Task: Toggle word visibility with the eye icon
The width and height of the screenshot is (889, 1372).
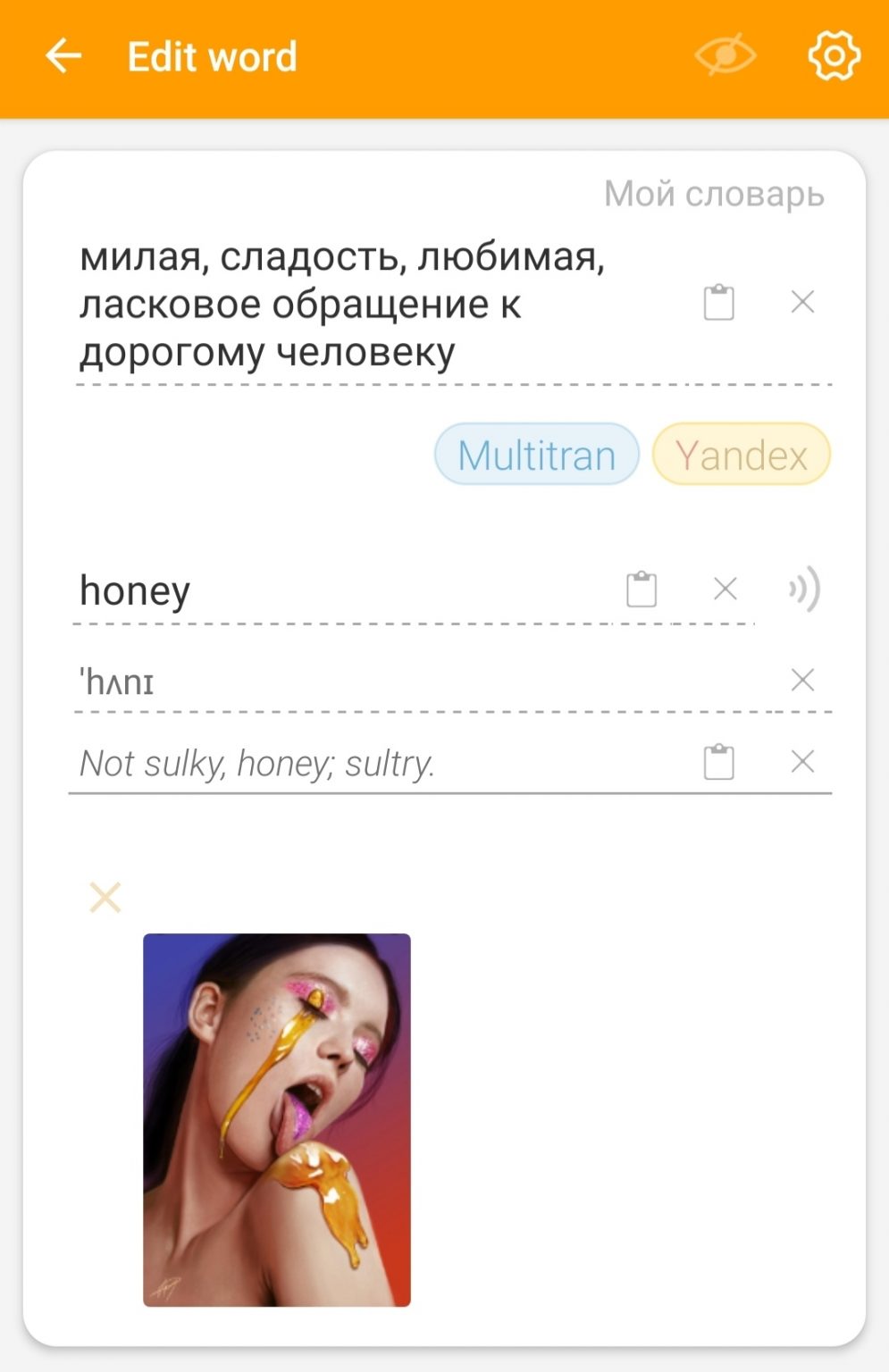Action: point(725,56)
